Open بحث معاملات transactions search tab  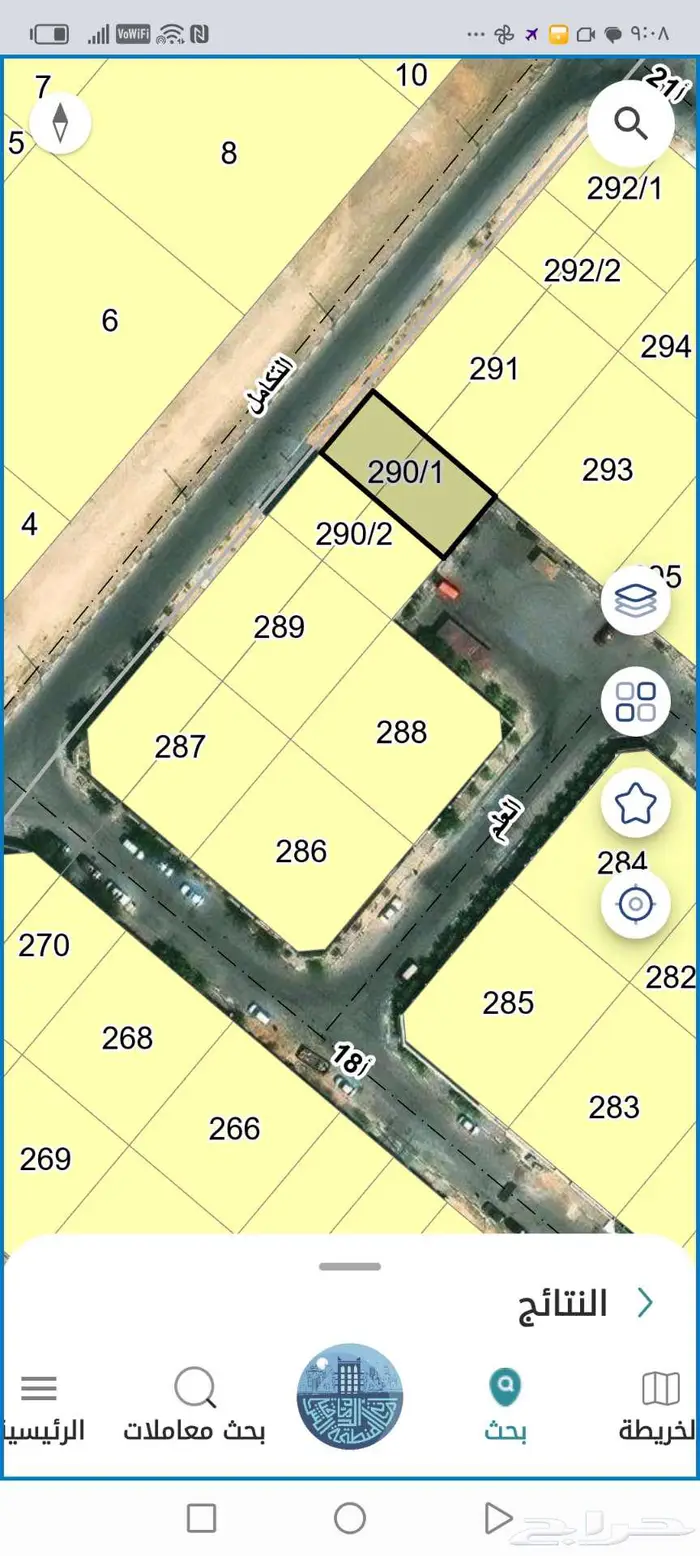pyautogui.click(x=195, y=1406)
